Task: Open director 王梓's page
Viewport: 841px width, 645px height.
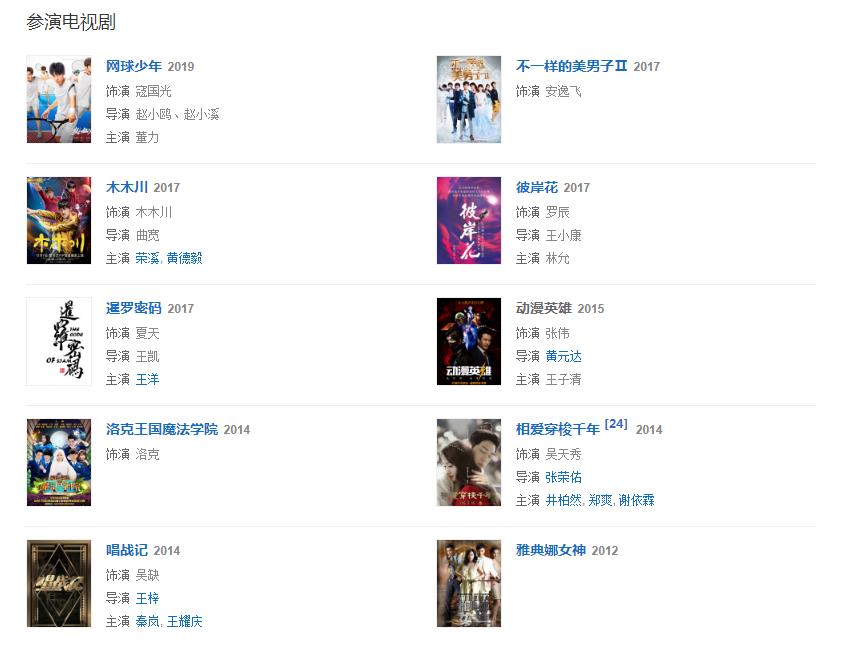Action: coord(147,598)
